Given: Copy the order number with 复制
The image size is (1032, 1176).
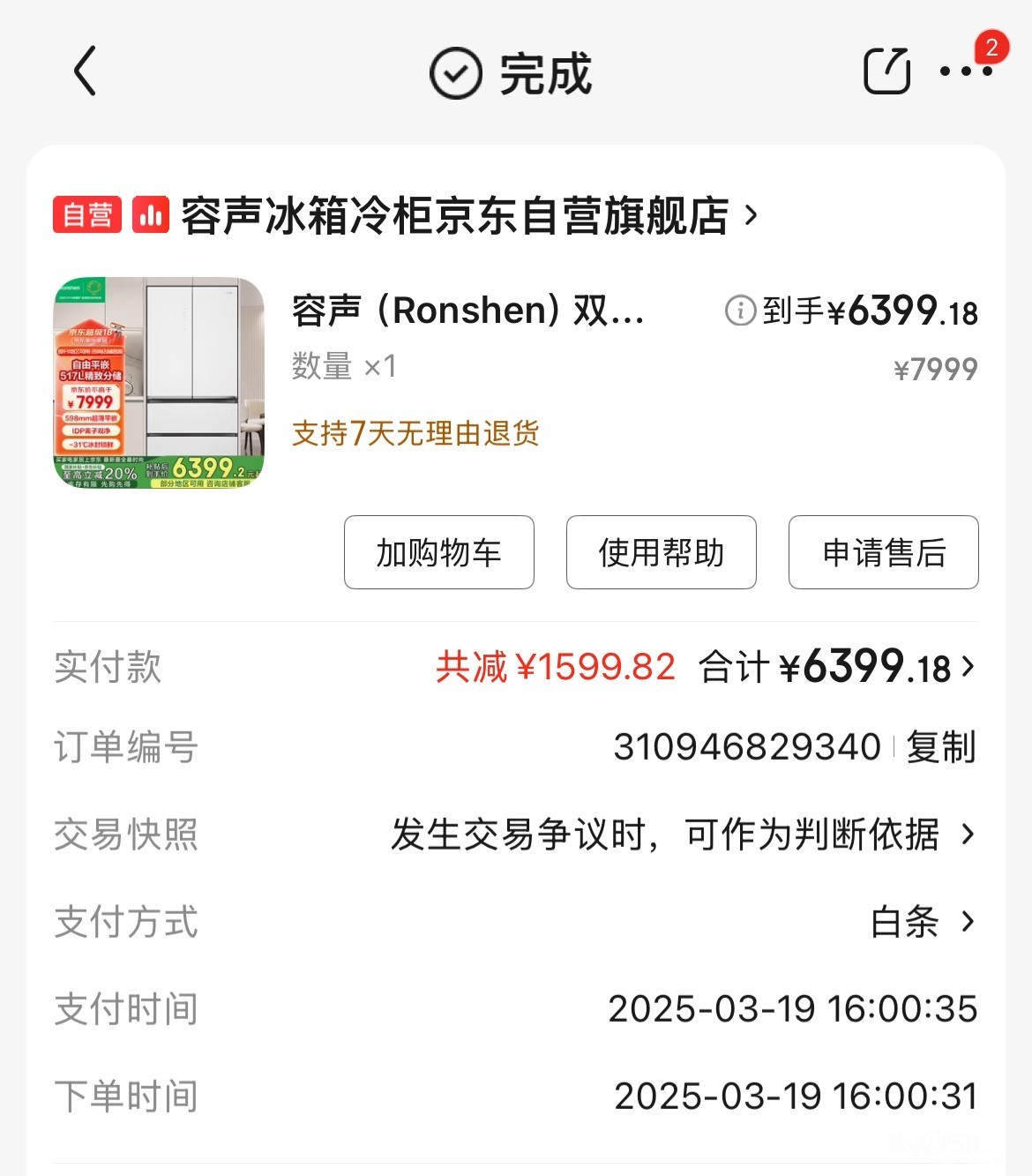Looking at the screenshot, I should pyautogui.click(x=941, y=747).
